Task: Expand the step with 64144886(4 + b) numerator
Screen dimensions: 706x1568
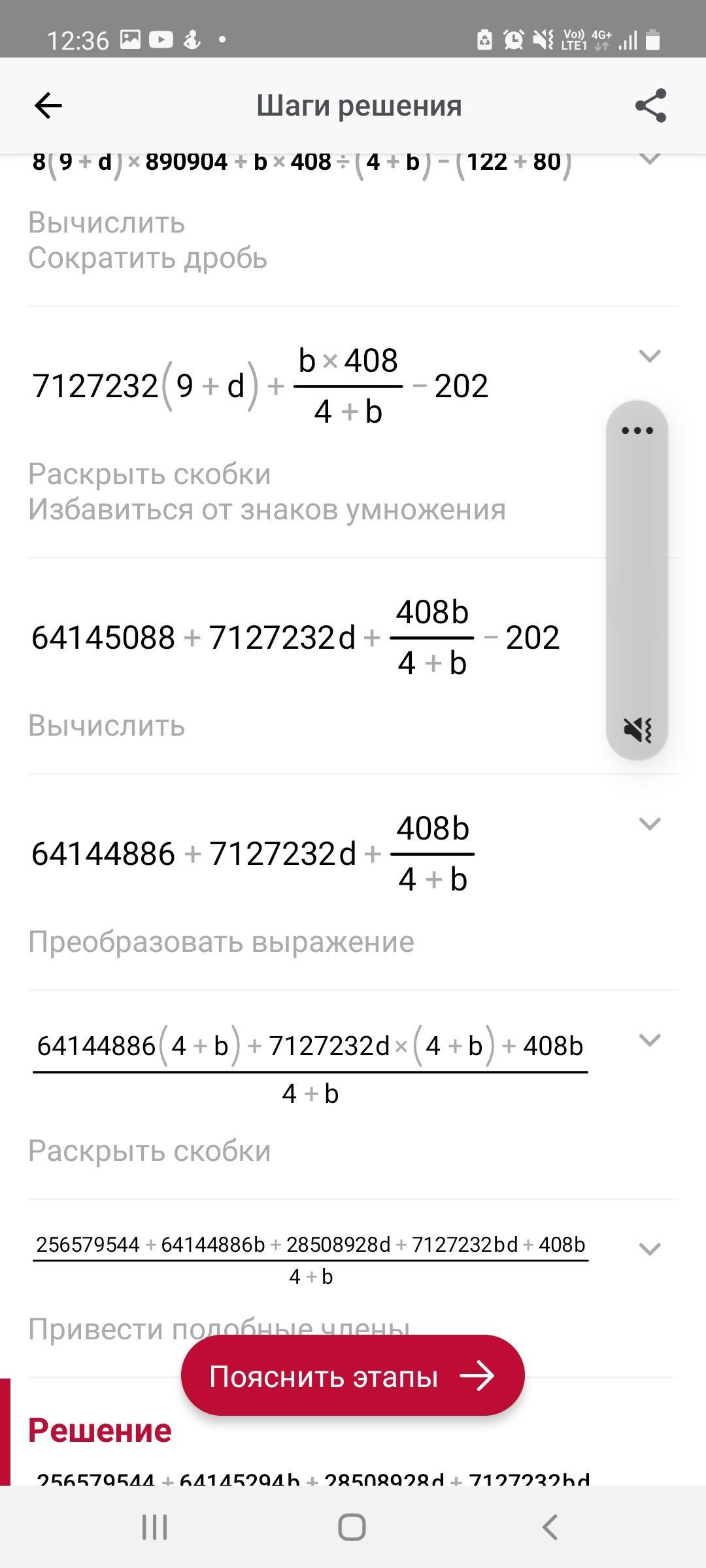Action: point(649,1040)
